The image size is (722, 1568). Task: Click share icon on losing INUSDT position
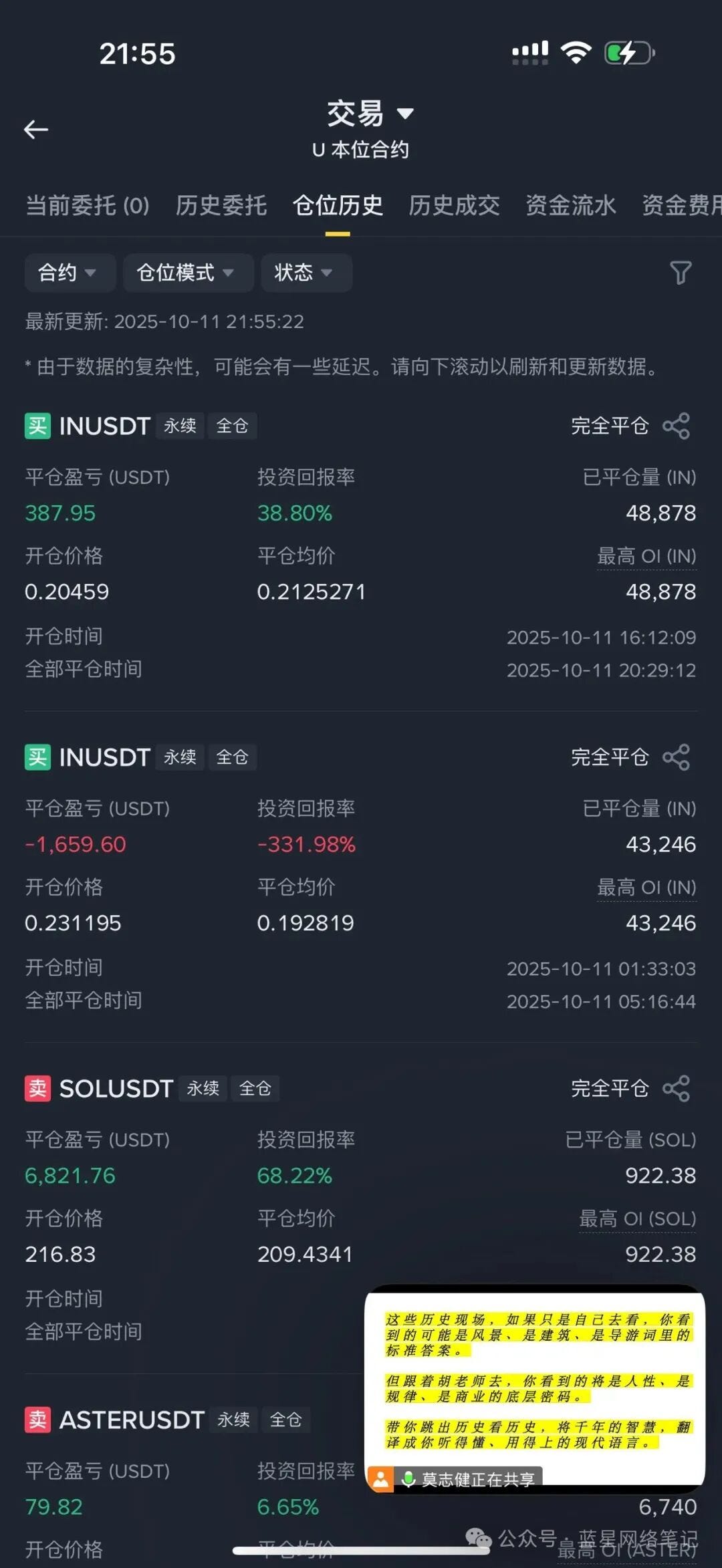[677, 757]
